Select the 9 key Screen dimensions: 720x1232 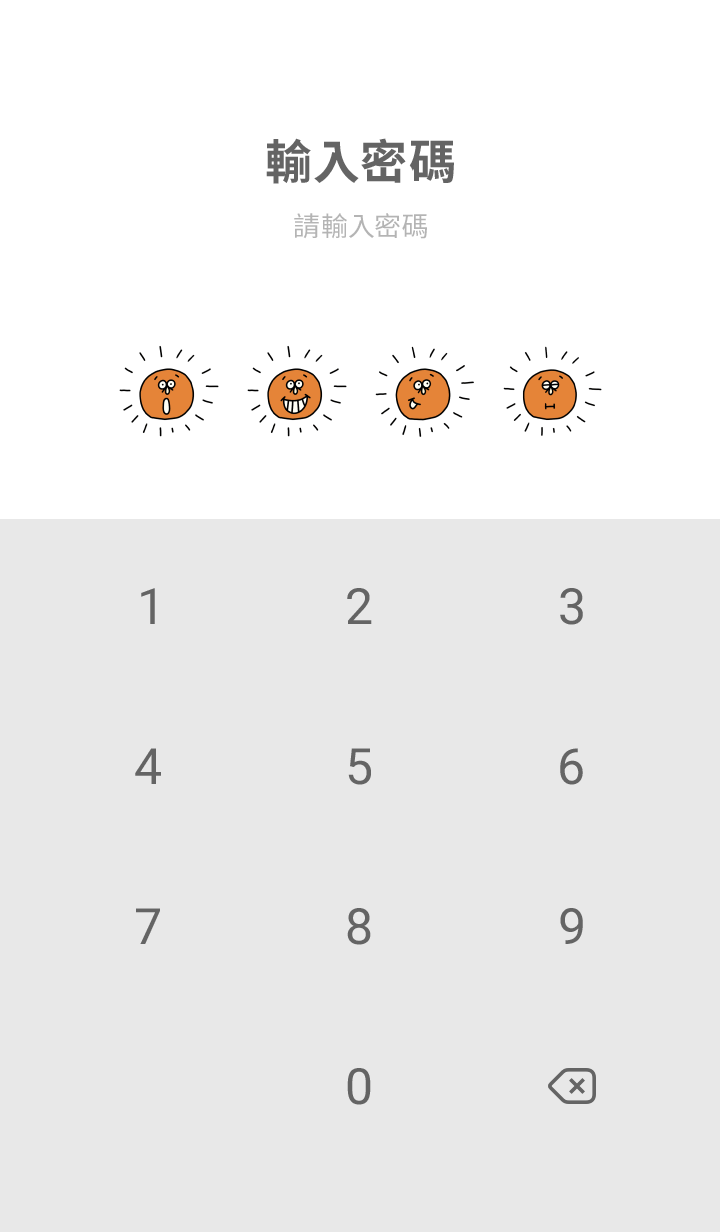coord(571,927)
